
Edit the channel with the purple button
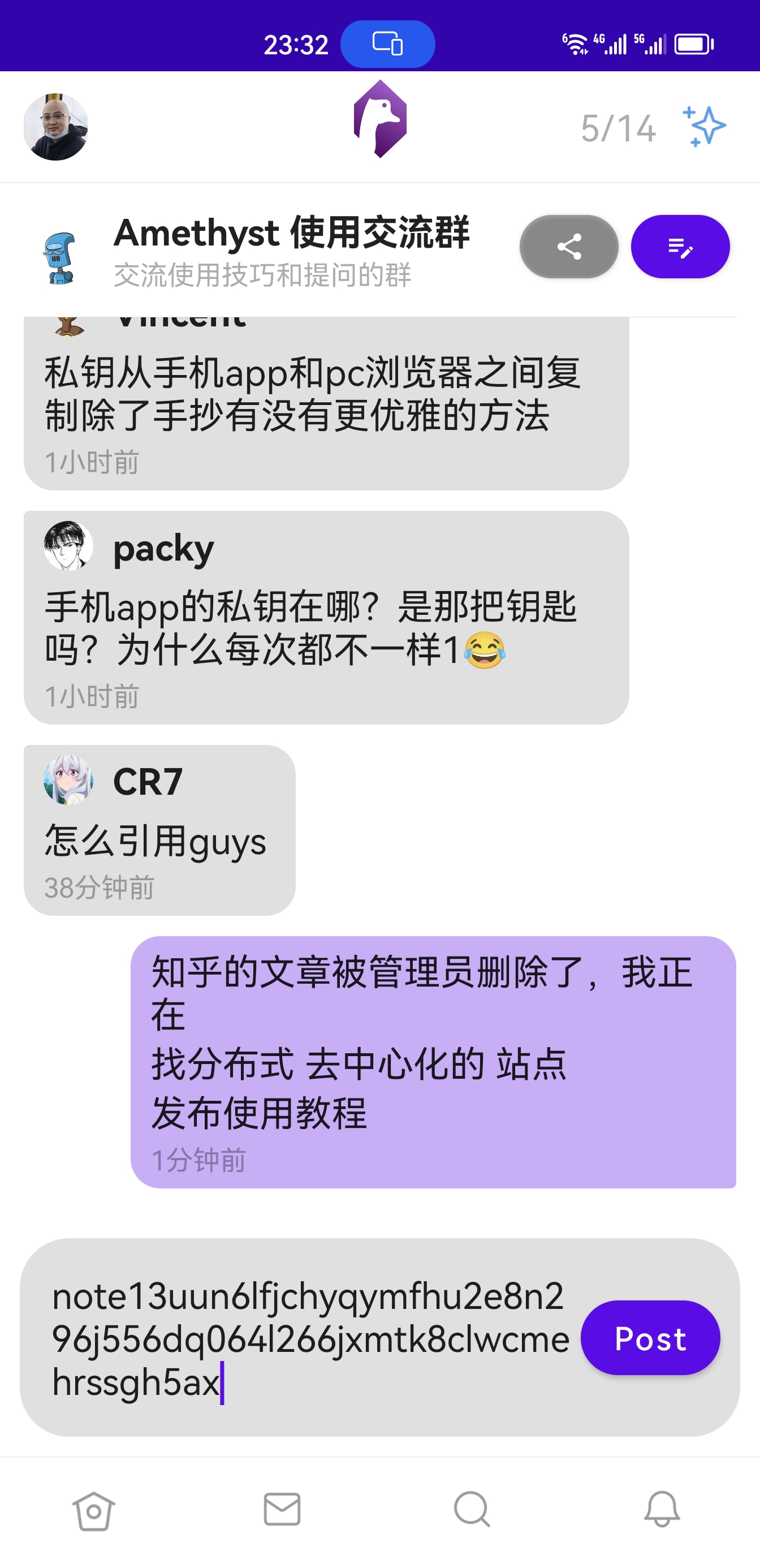pos(680,247)
